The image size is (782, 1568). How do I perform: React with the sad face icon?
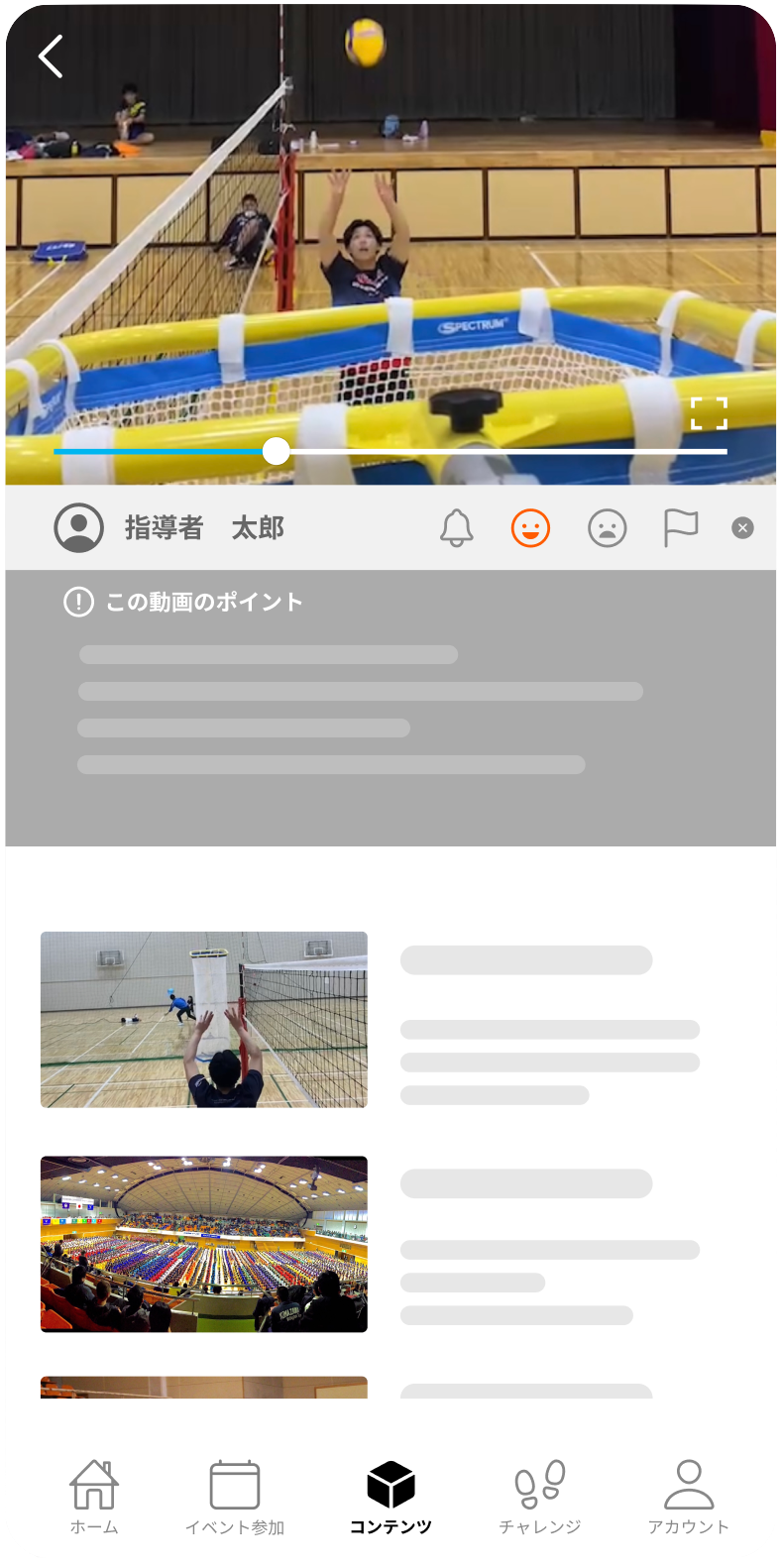click(607, 528)
